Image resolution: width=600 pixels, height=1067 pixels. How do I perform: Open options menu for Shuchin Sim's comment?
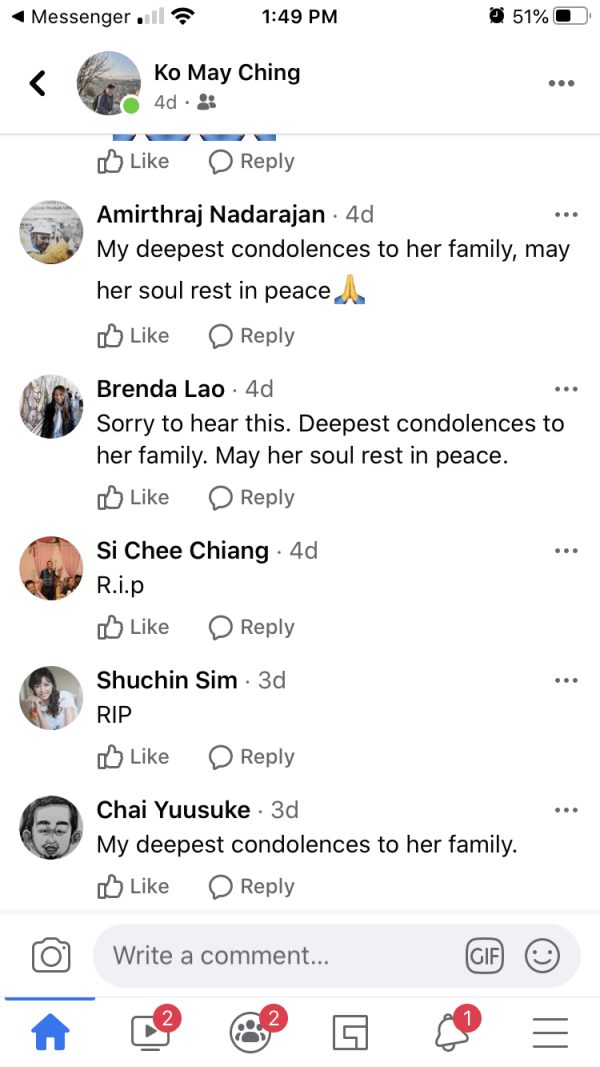click(x=566, y=680)
